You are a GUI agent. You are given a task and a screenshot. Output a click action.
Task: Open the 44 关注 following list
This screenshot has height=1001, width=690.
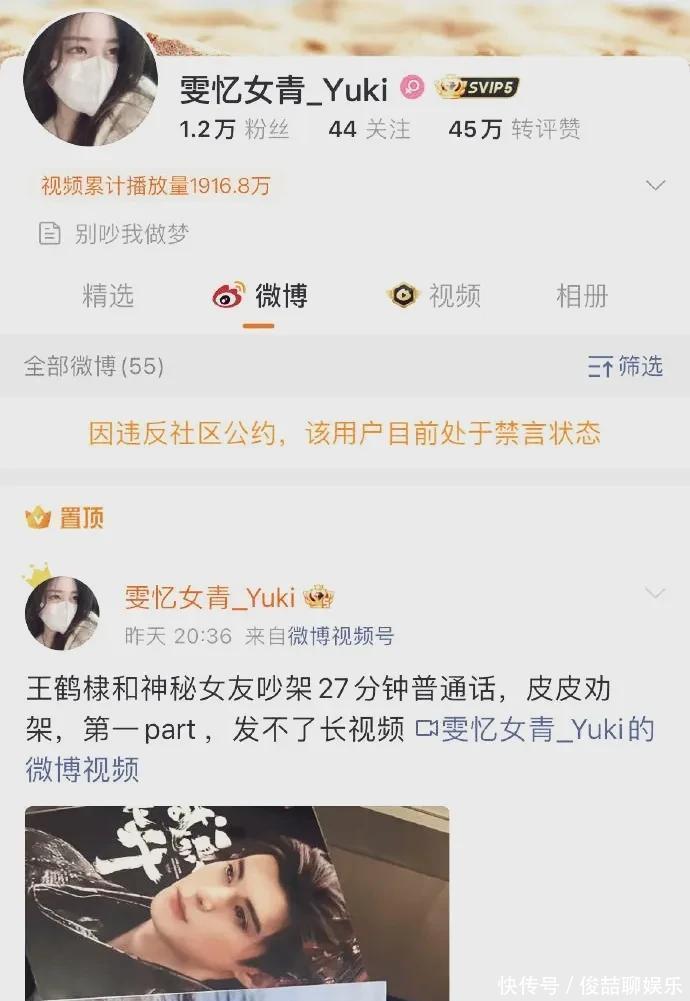click(x=369, y=129)
